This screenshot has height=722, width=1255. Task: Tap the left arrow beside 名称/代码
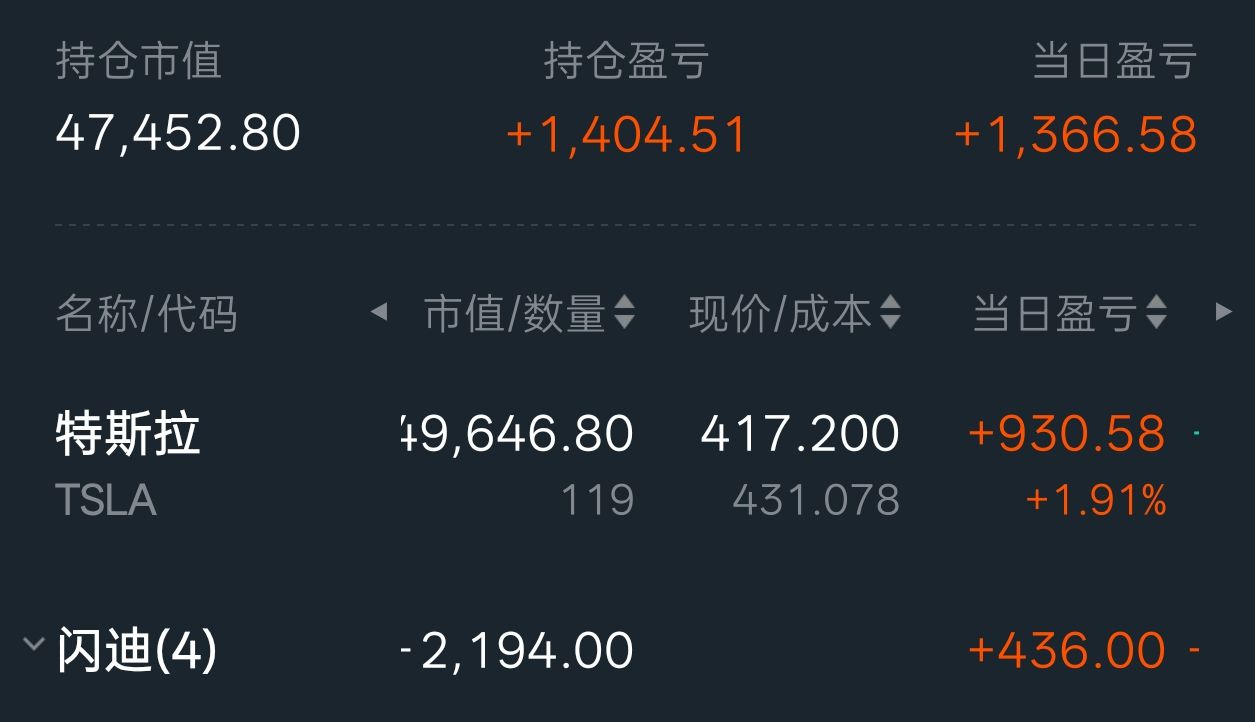[379, 312]
